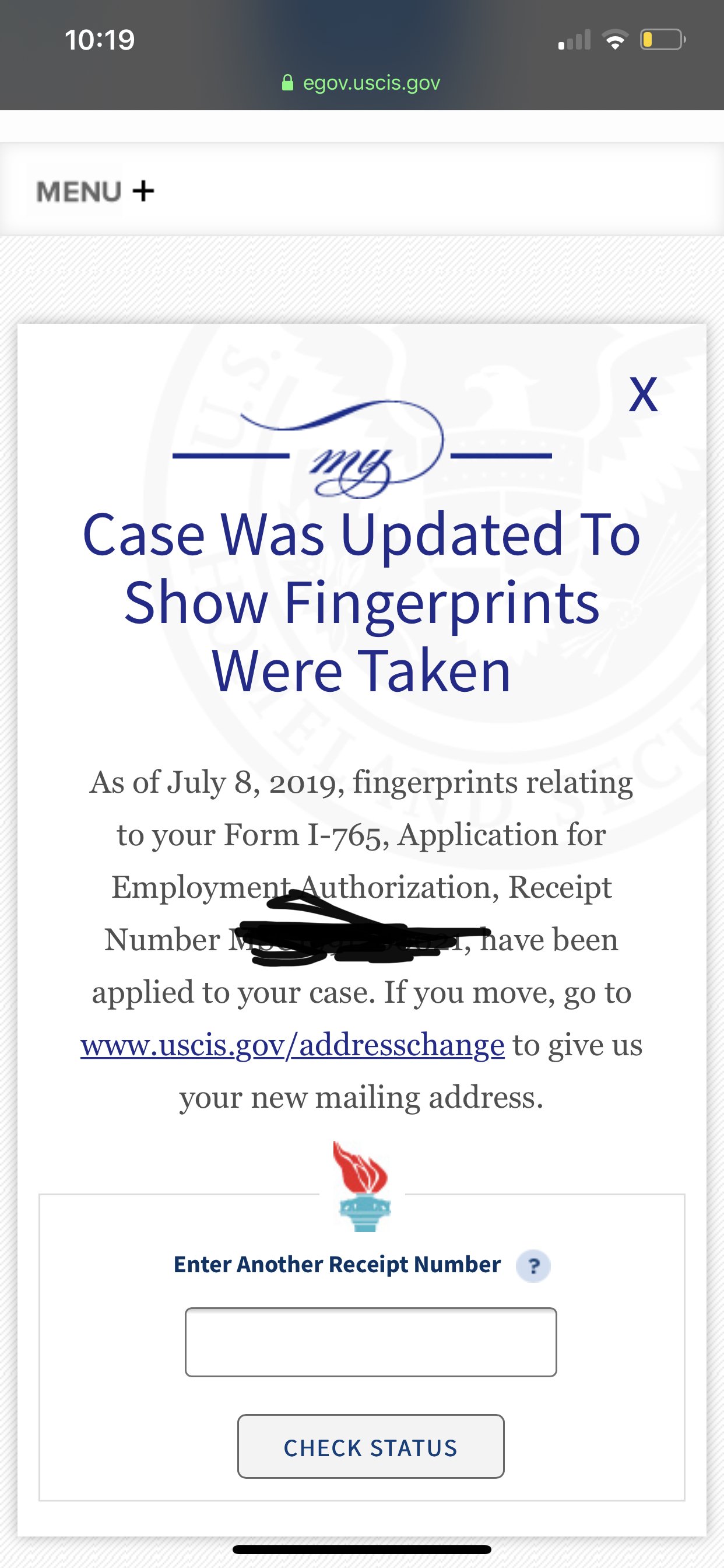Focus the receipt number text field
Screen dimensions: 724x1568
click(x=371, y=1342)
